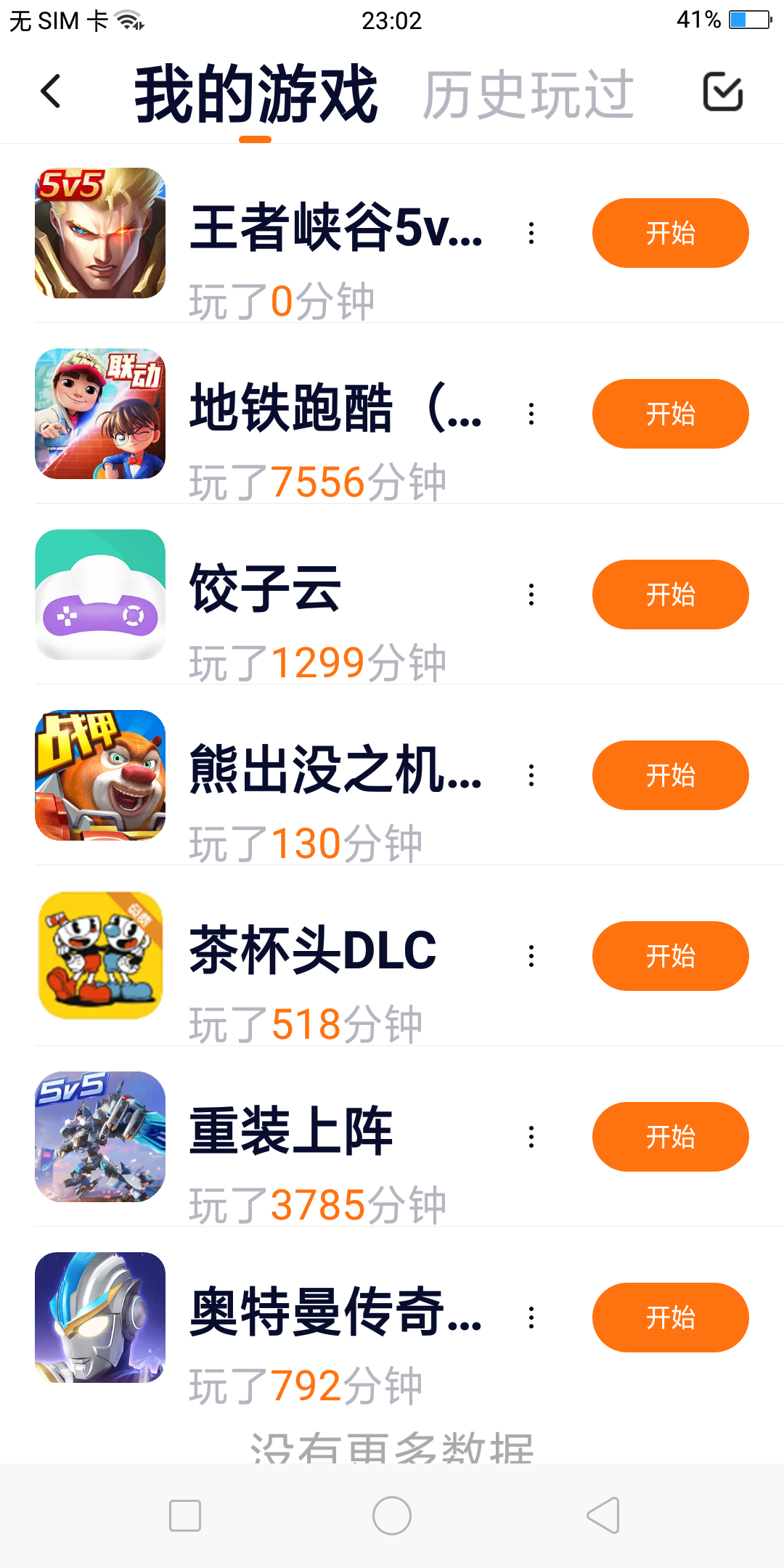Switch to the 历史玩过 tab
The height and width of the screenshot is (1568, 784).
point(528,94)
